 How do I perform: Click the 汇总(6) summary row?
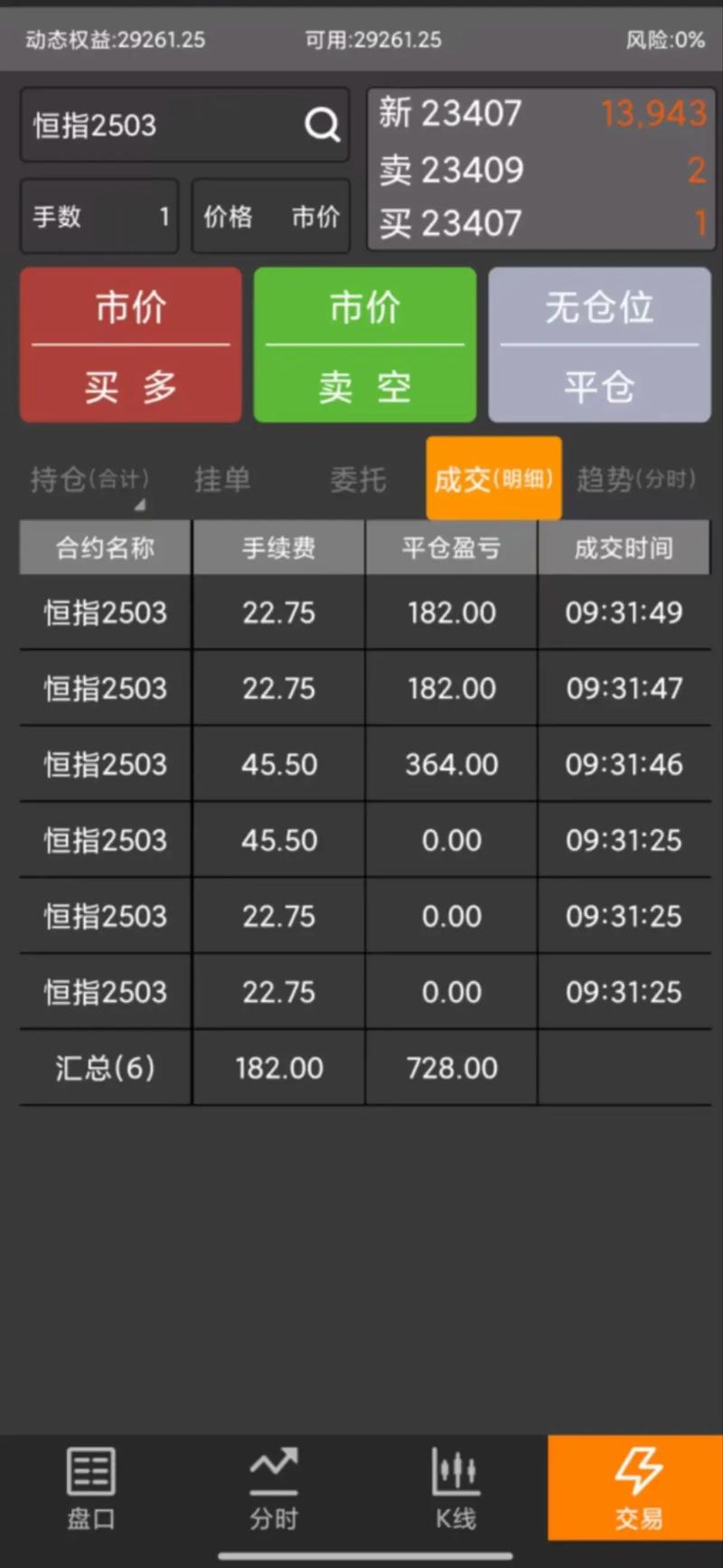[104, 1067]
